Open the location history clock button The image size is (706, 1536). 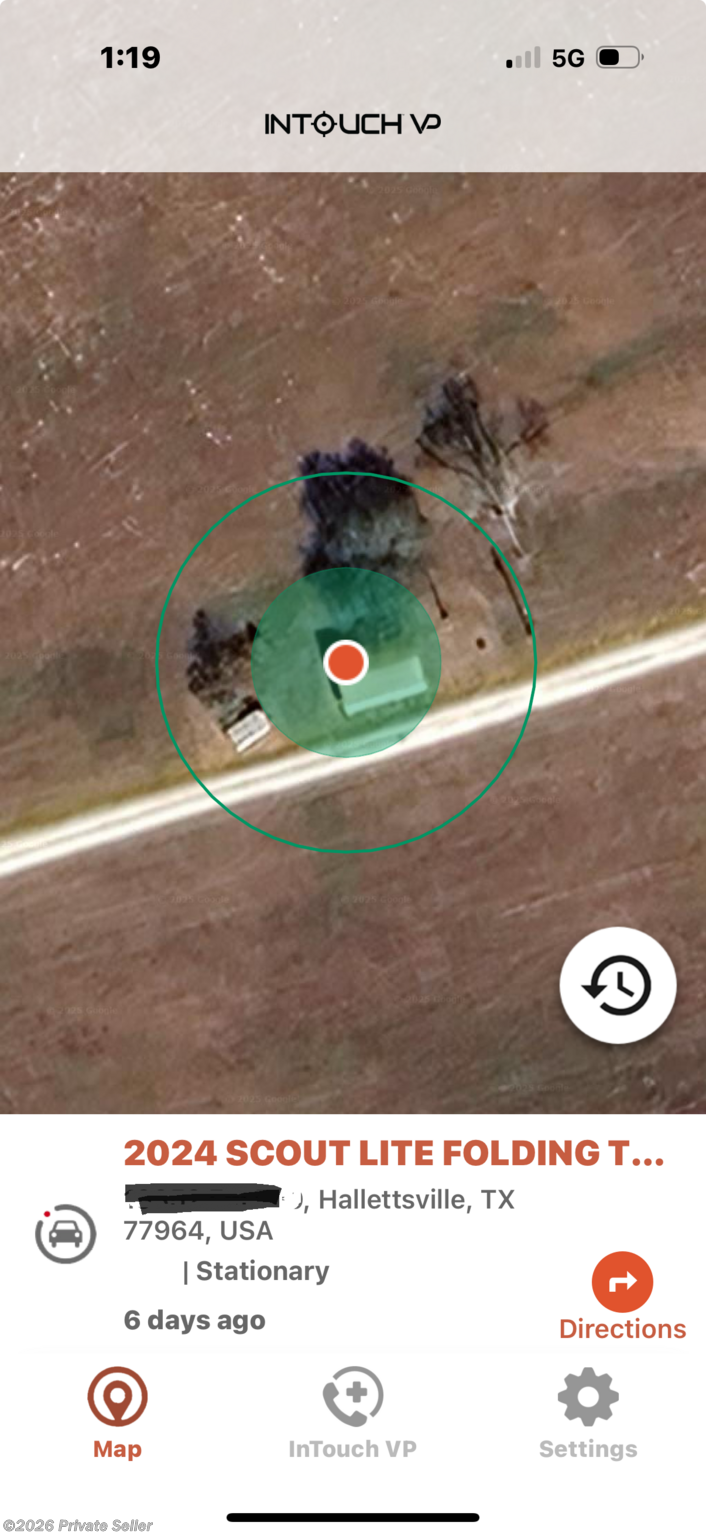(618, 986)
